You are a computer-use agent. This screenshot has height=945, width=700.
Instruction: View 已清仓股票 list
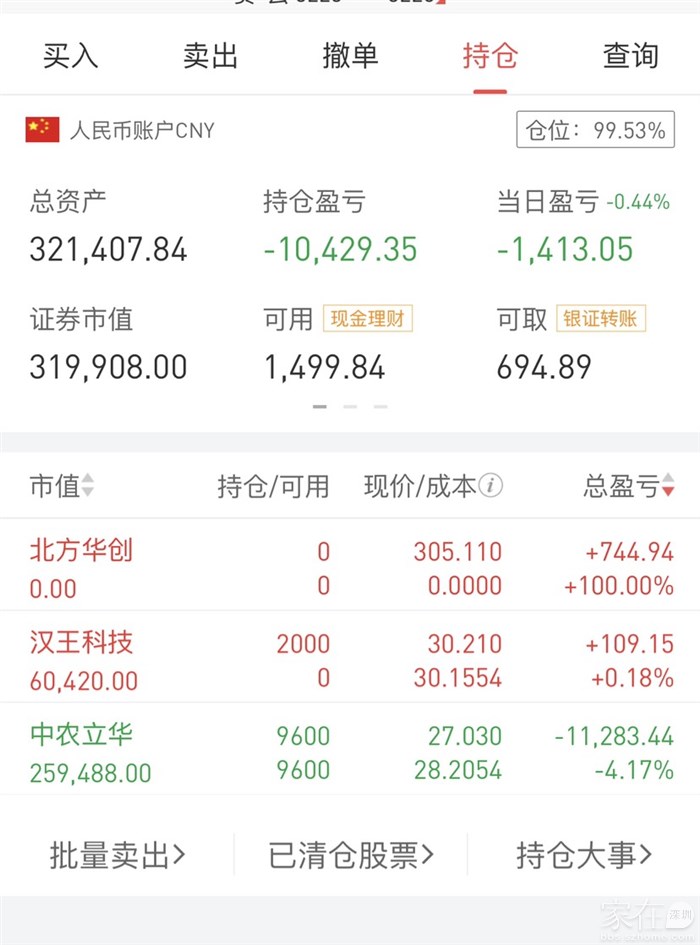click(351, 855)
